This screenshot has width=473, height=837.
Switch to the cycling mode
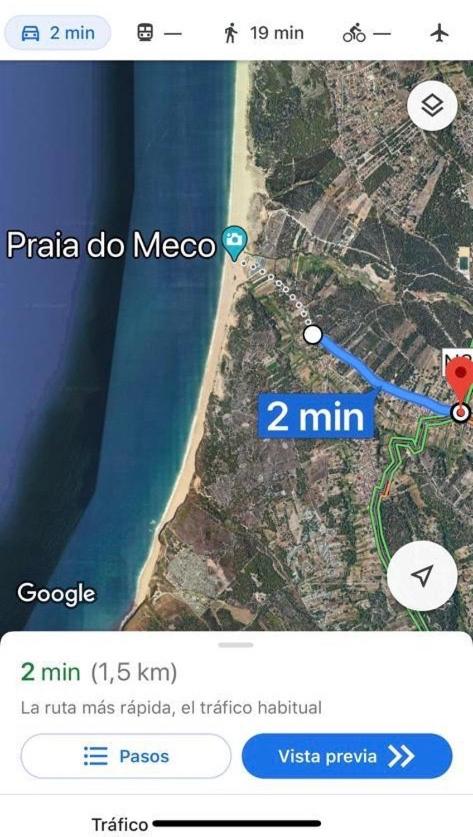pos(367,34)
